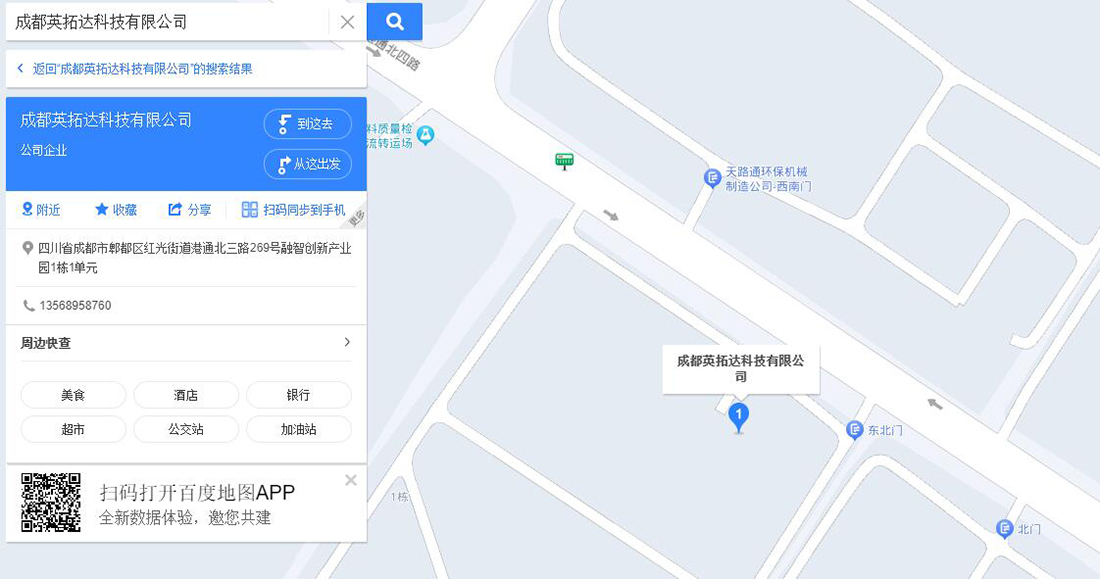Clear the search box text
The image size is (1100, 579).
point(347,22)
